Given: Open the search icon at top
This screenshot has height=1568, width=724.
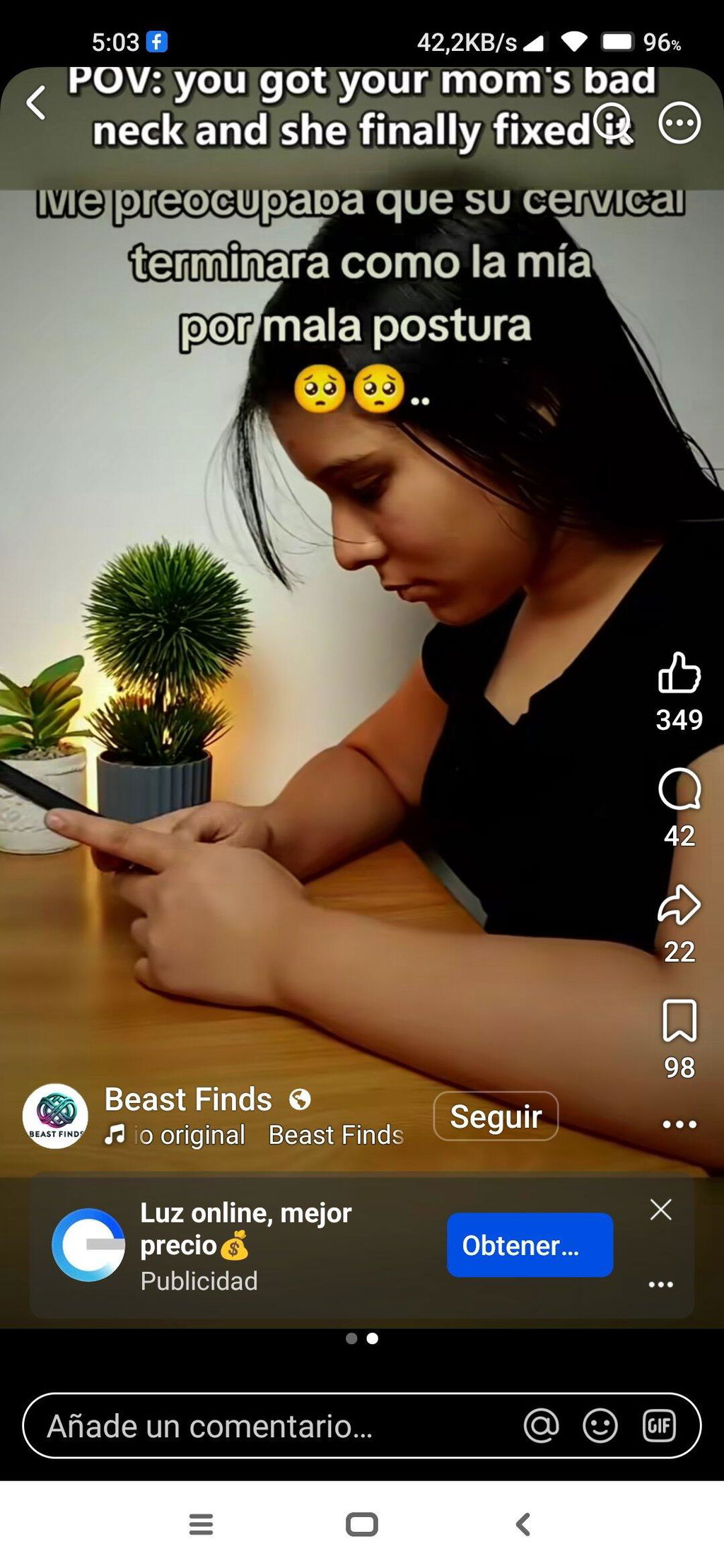Looking at the screenshot, I should (x=612, y=122).
